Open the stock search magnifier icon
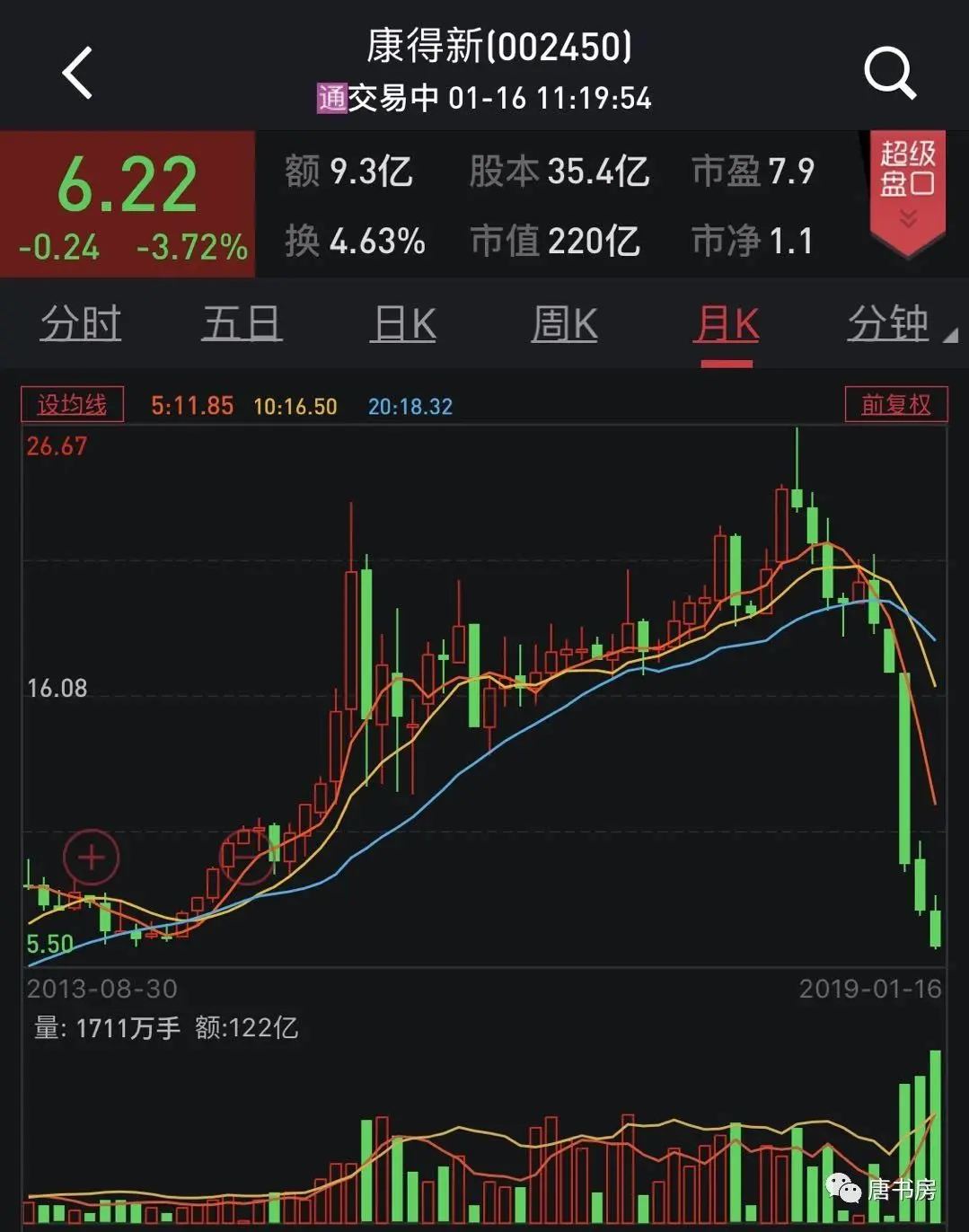The image size is (969, 1232). (889, 73)
